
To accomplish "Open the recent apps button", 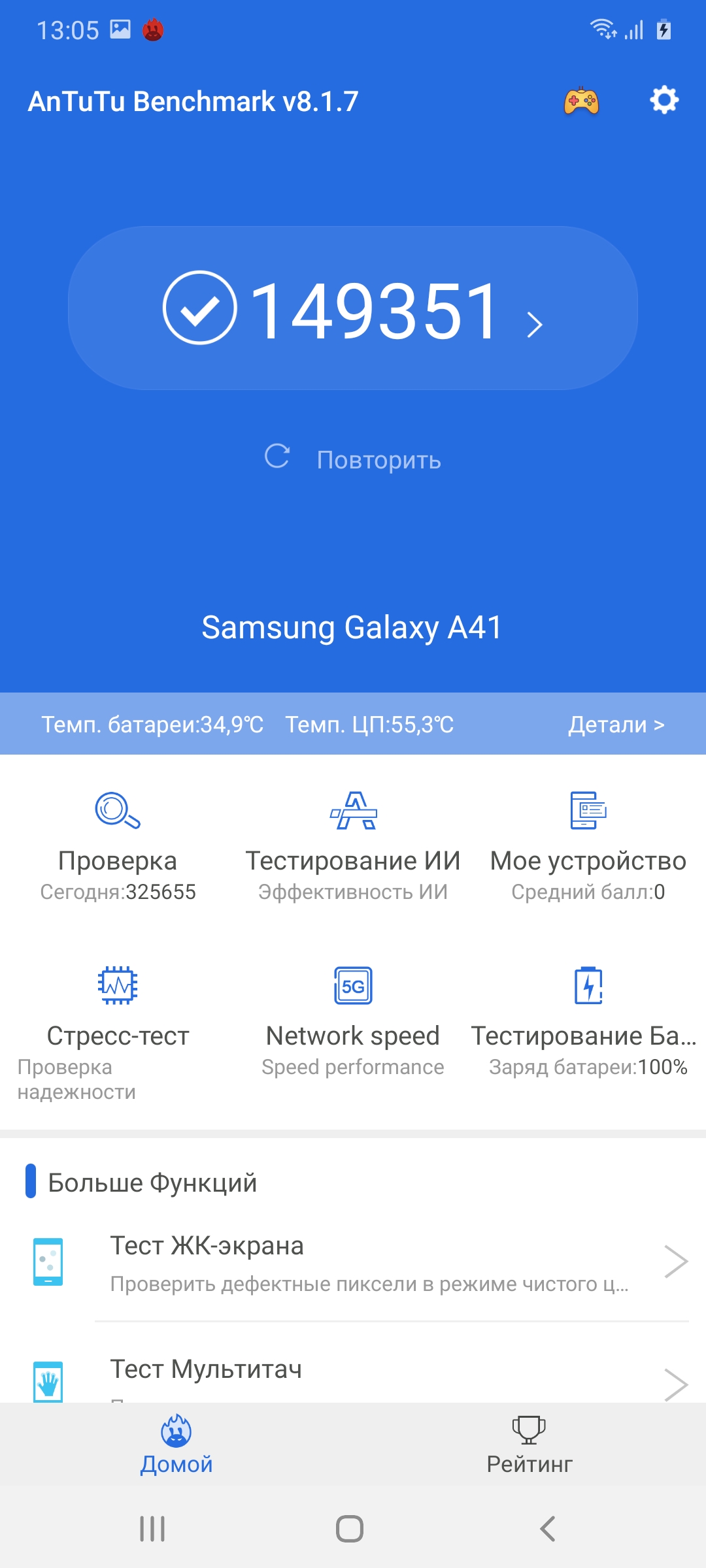I will point(152,1529).
